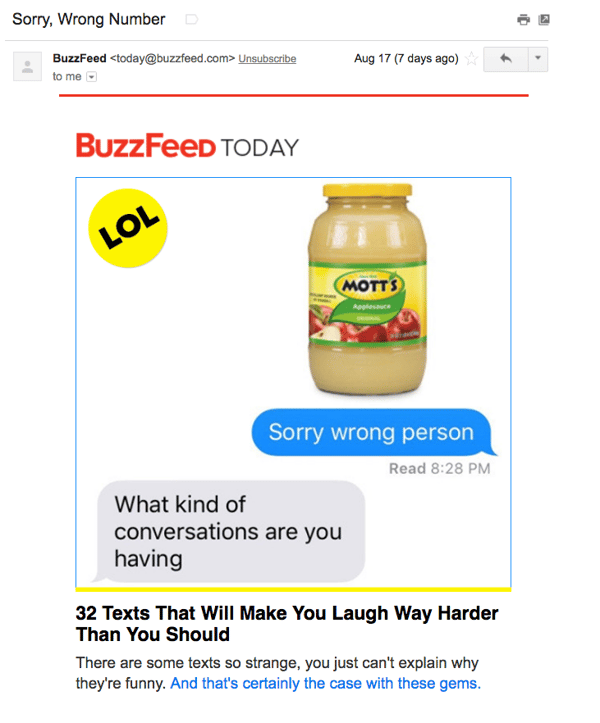Tap the Unsubscribe link
Image resolution: width=600 pixels, height=723 pixels.
(267, 59)
